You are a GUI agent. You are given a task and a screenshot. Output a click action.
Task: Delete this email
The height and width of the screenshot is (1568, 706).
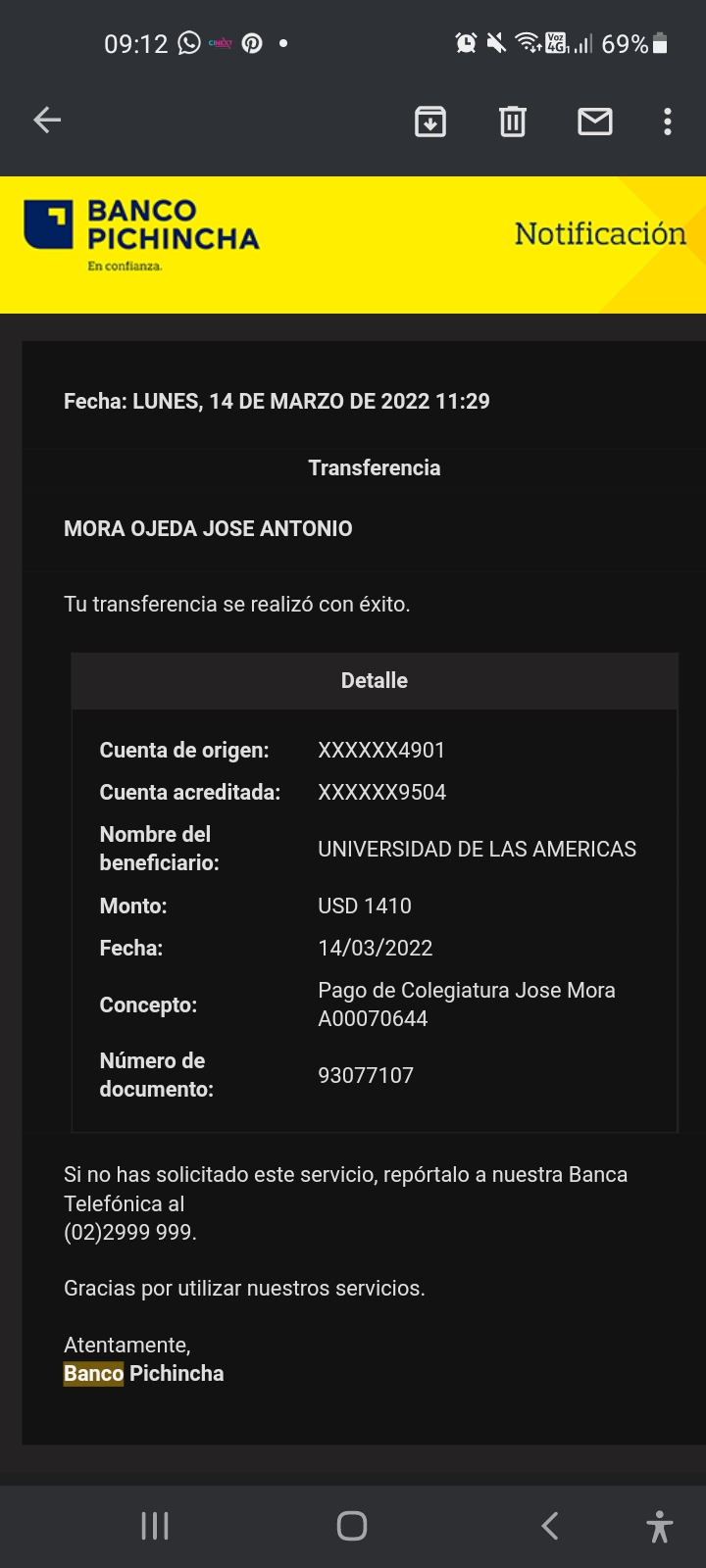[x=513, y=122]
